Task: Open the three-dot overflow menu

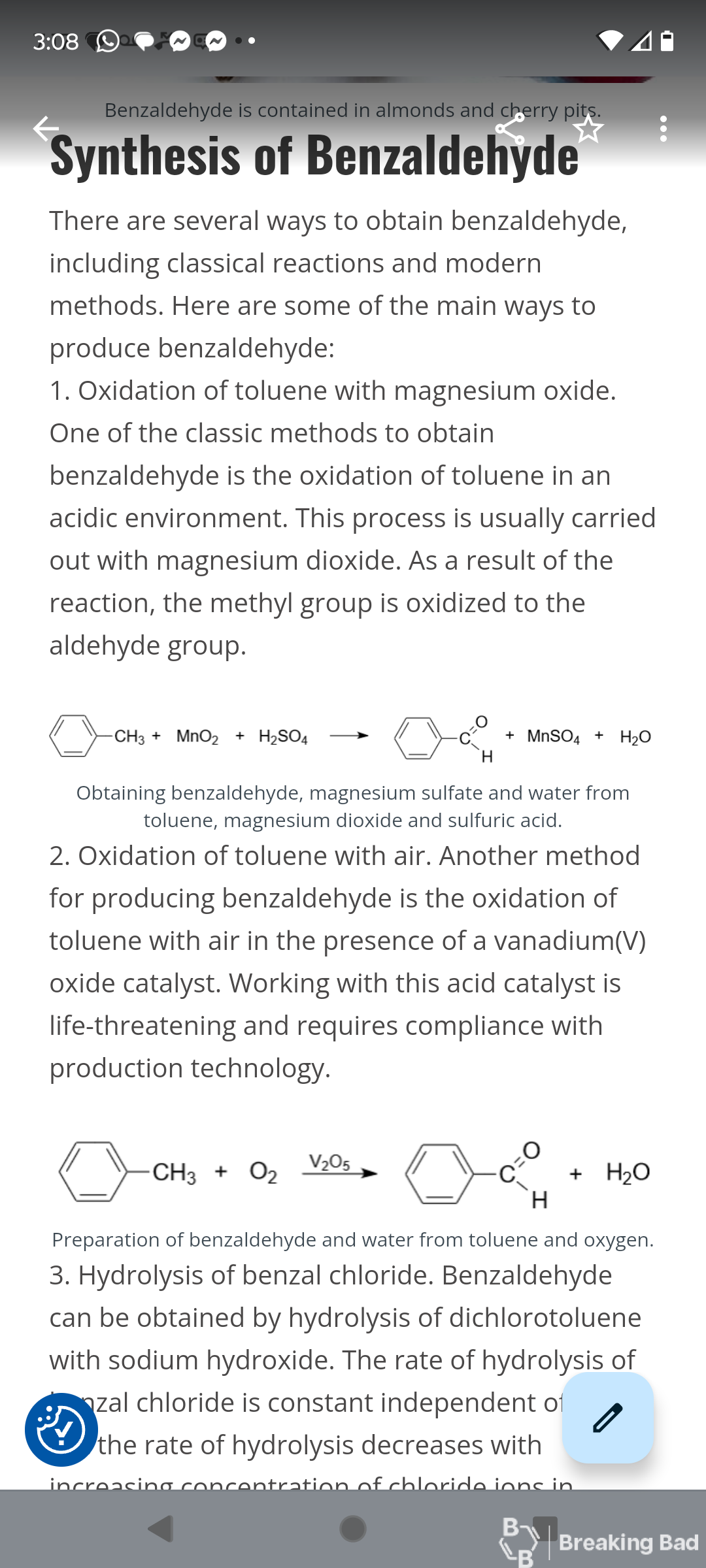Action: click(664, 129)
